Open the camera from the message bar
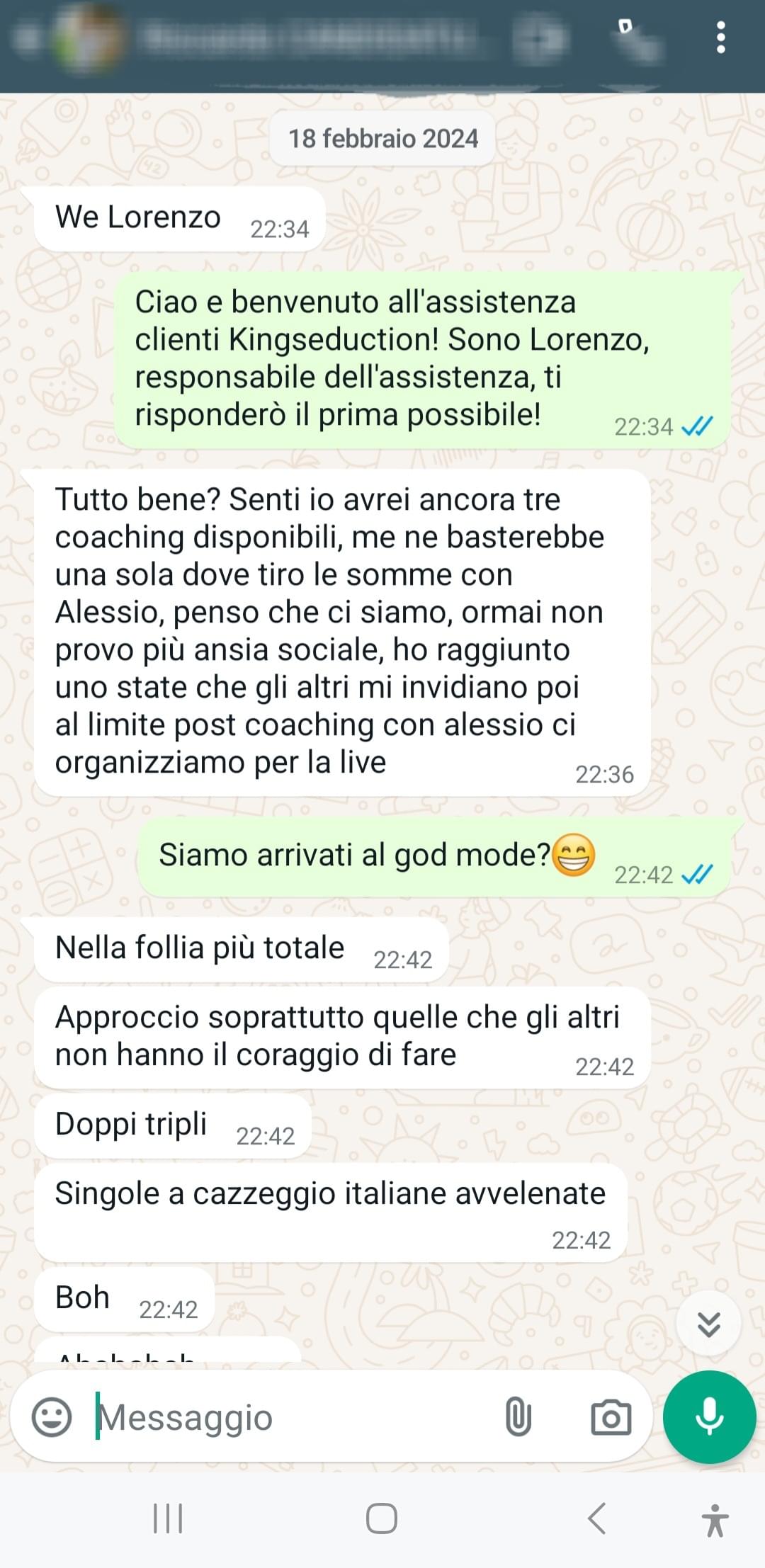This screenshot has width=765, height=1568. [x=611, y=1417]
